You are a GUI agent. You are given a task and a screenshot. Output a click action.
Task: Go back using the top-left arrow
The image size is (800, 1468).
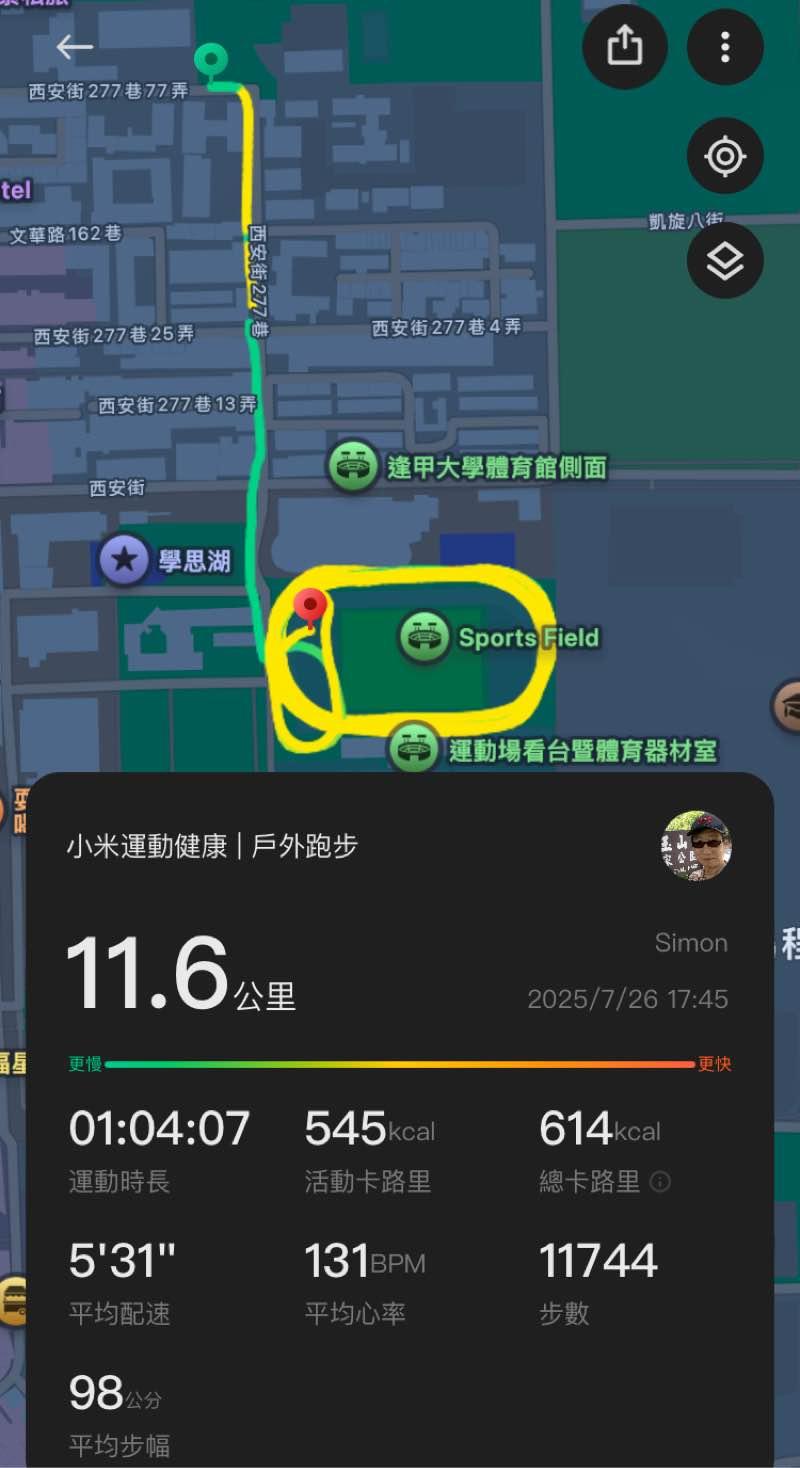pos(75,46)
